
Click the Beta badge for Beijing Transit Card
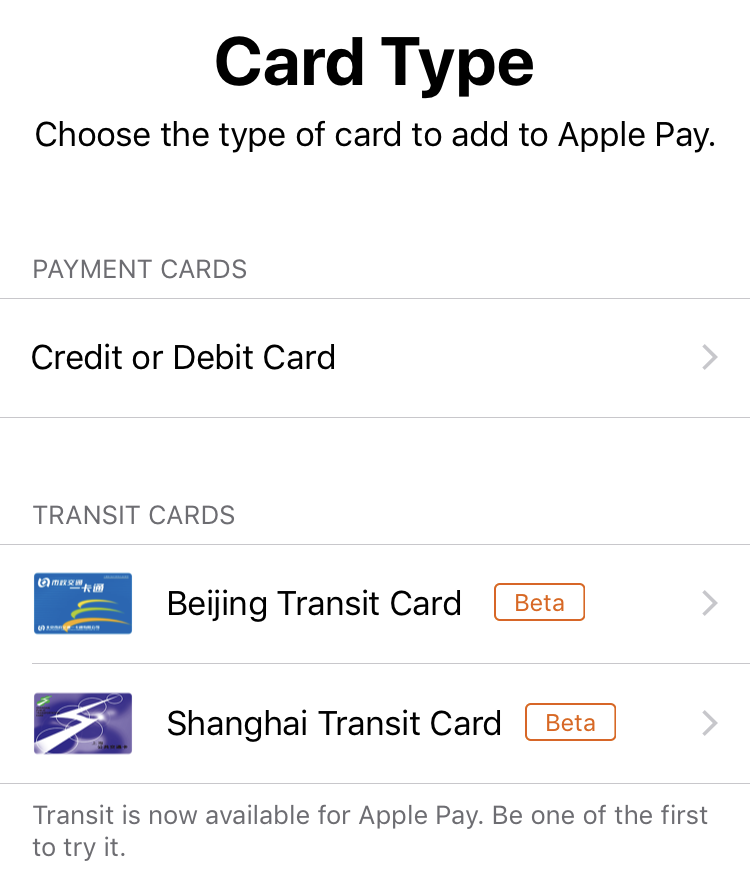539,602
